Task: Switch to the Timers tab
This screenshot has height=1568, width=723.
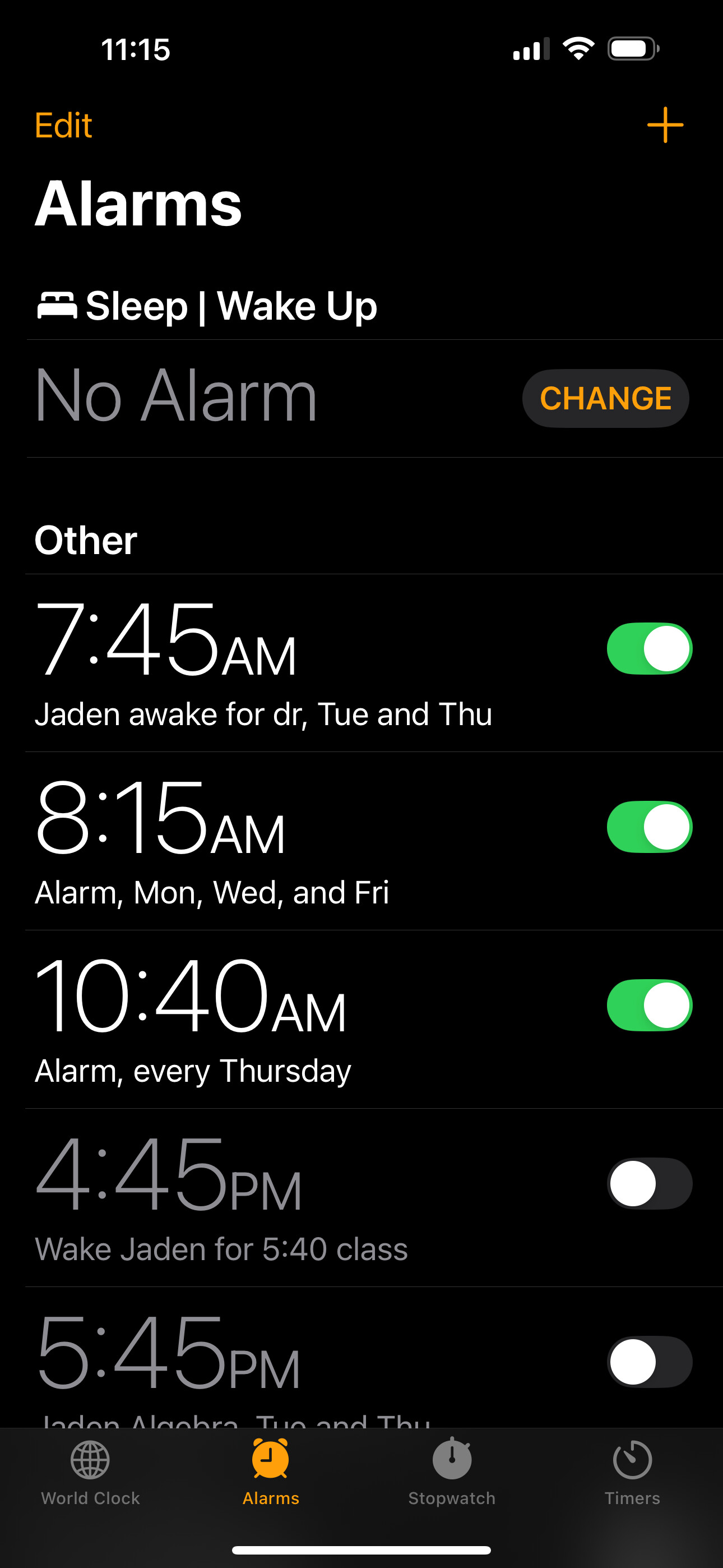Action: click(632, 1472)
